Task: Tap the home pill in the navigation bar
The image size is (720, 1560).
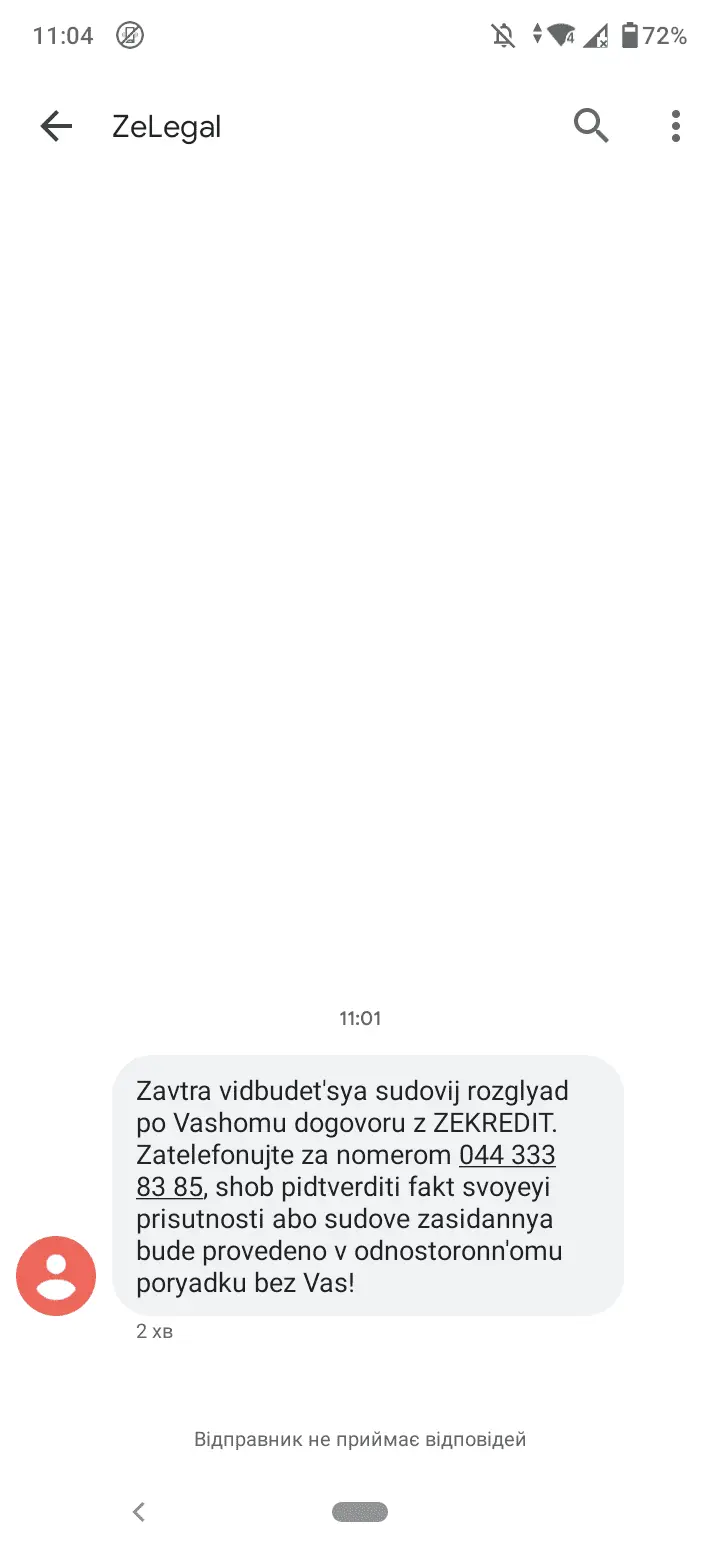Action: (360, 1512)
